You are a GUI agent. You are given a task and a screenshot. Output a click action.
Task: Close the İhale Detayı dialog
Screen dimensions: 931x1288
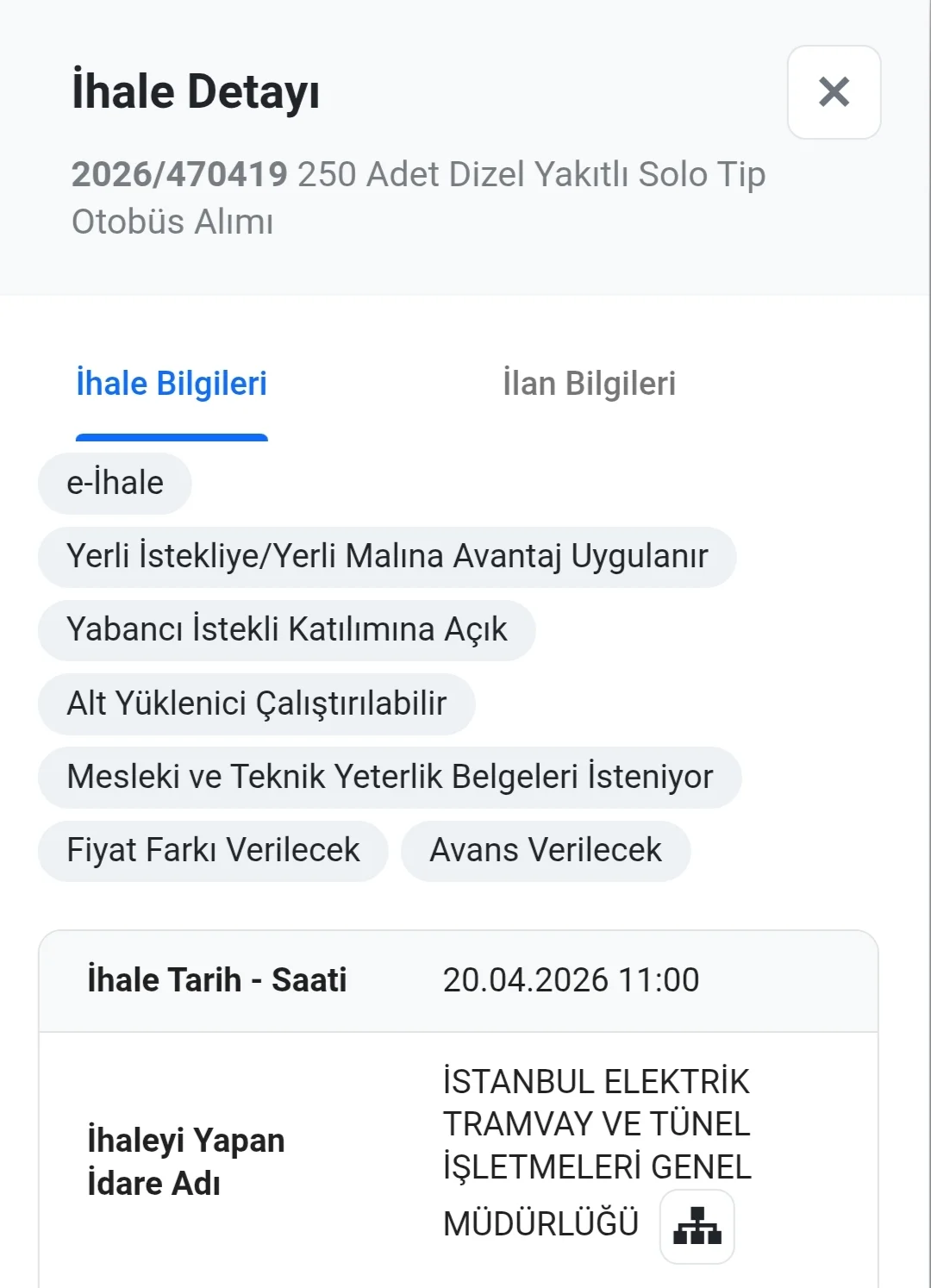pyautogui.click(x=834, y=92)
